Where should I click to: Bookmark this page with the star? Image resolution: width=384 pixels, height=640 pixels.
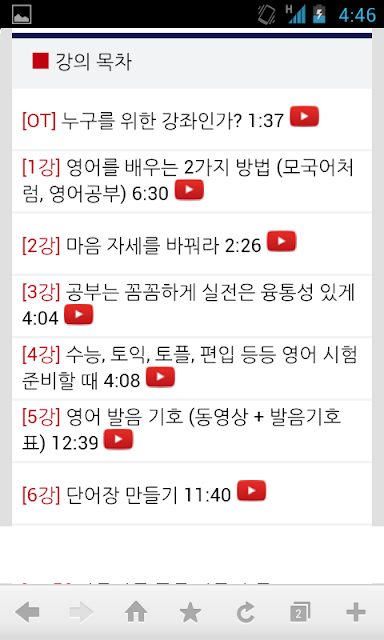pyautogui.click(x=190, y=613)
